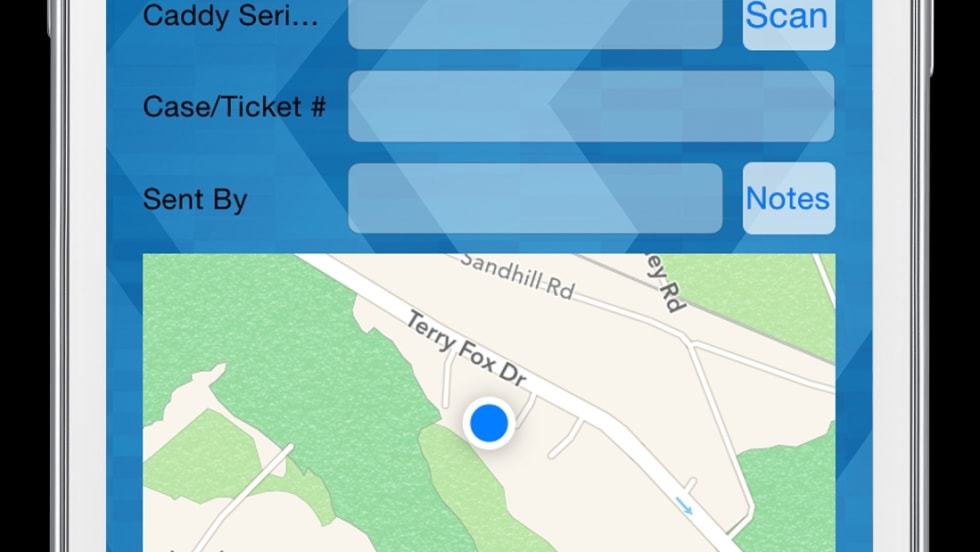This screenshot has width=980, height=552.
Task: Enter the Caddy Serial number field
Action: tap(535, 22)
